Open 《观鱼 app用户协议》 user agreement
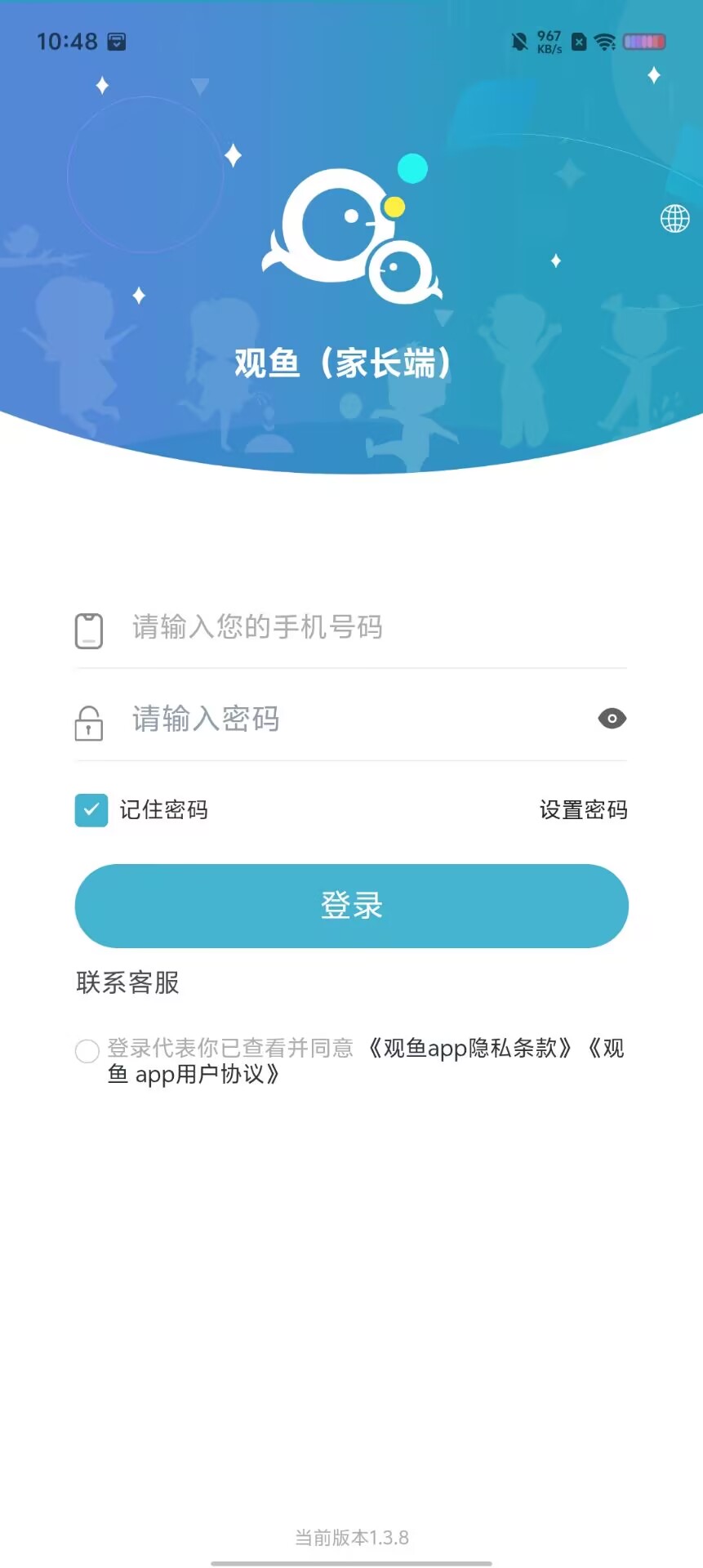The height and width of the screenshot is (1568, 703). point(366,1061)
